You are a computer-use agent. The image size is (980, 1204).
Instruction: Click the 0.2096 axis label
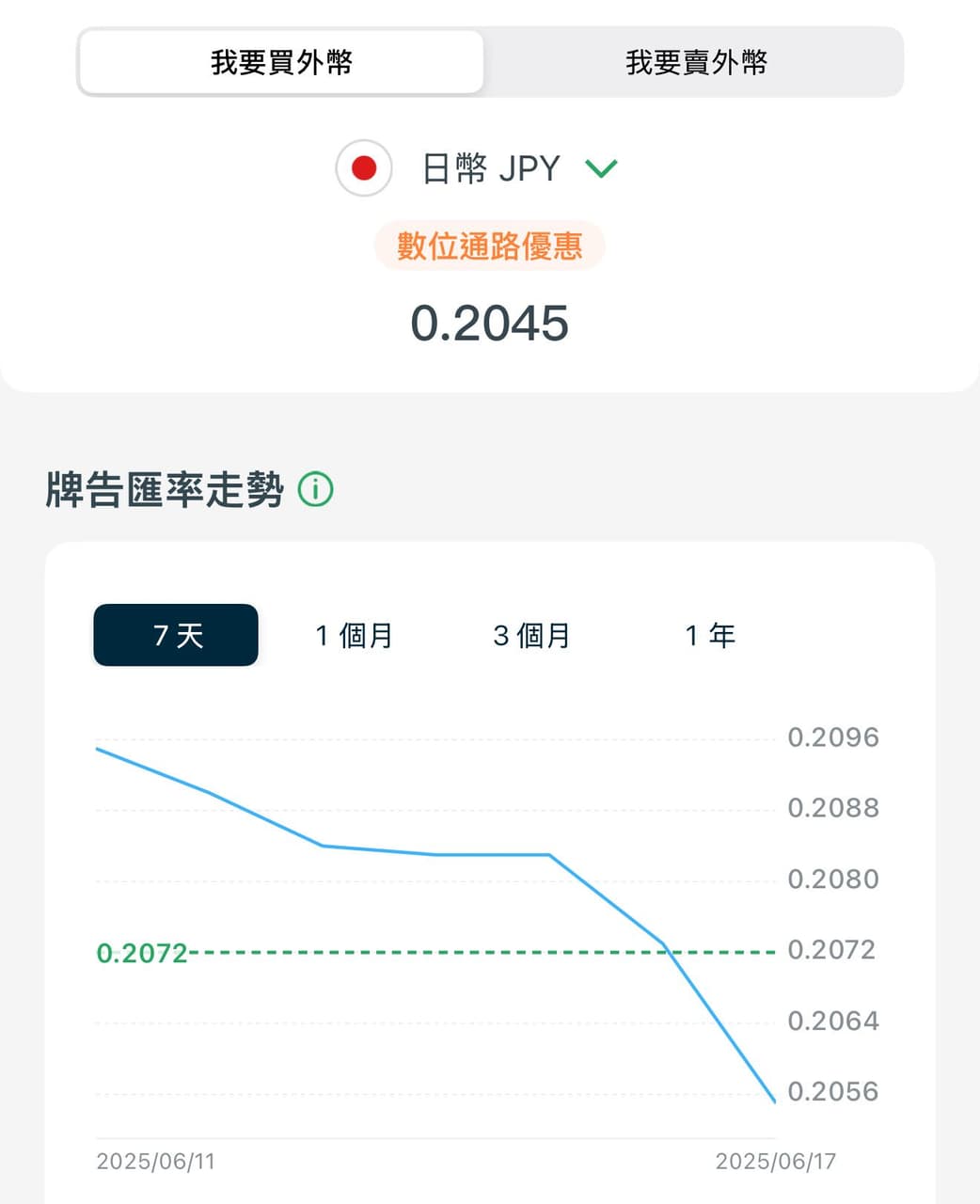pyautogui.click(x=832, y=737)
